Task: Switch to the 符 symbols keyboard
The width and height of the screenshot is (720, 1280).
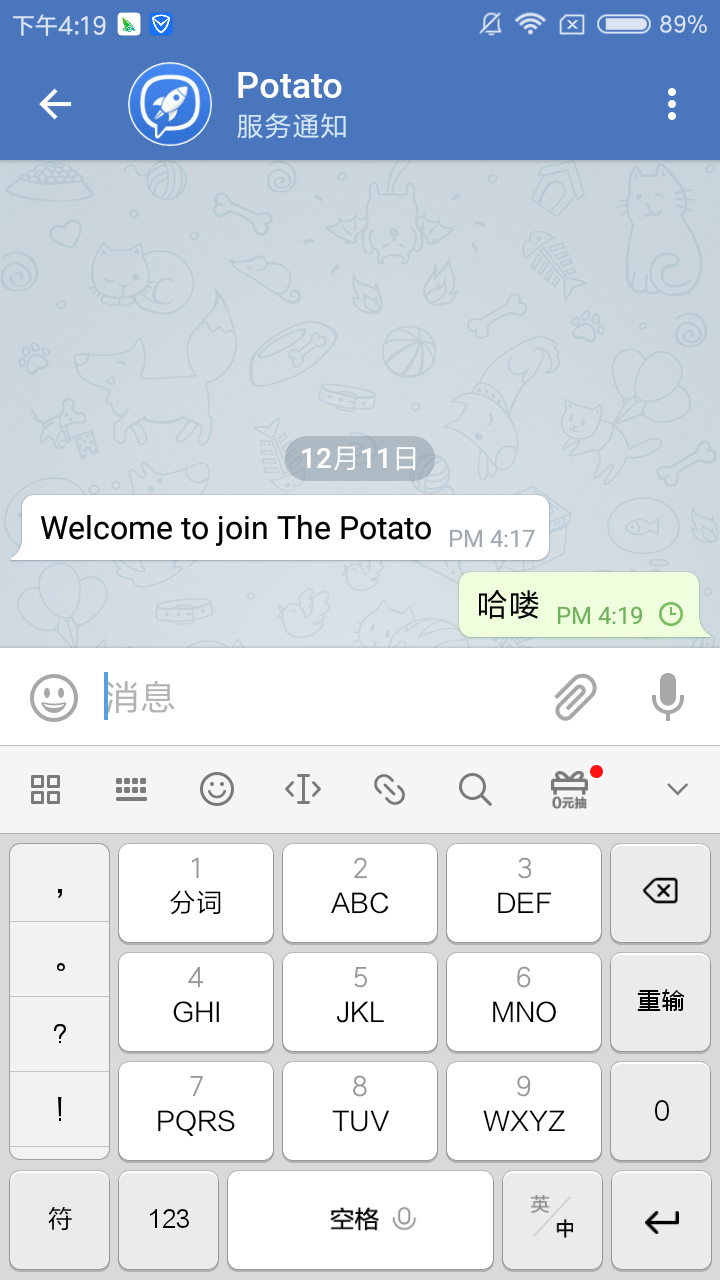Action: [59, 1220]
